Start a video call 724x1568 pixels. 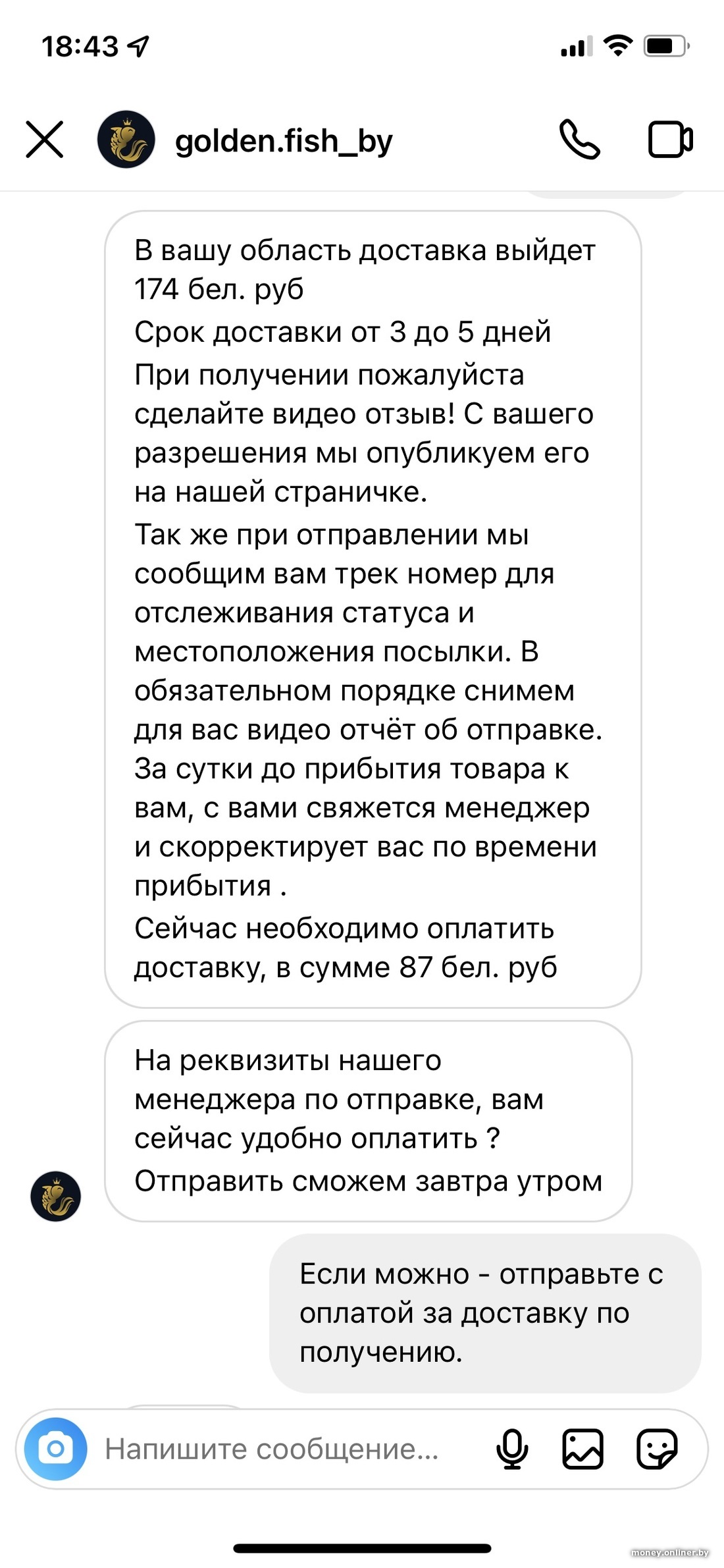(670, 140)
